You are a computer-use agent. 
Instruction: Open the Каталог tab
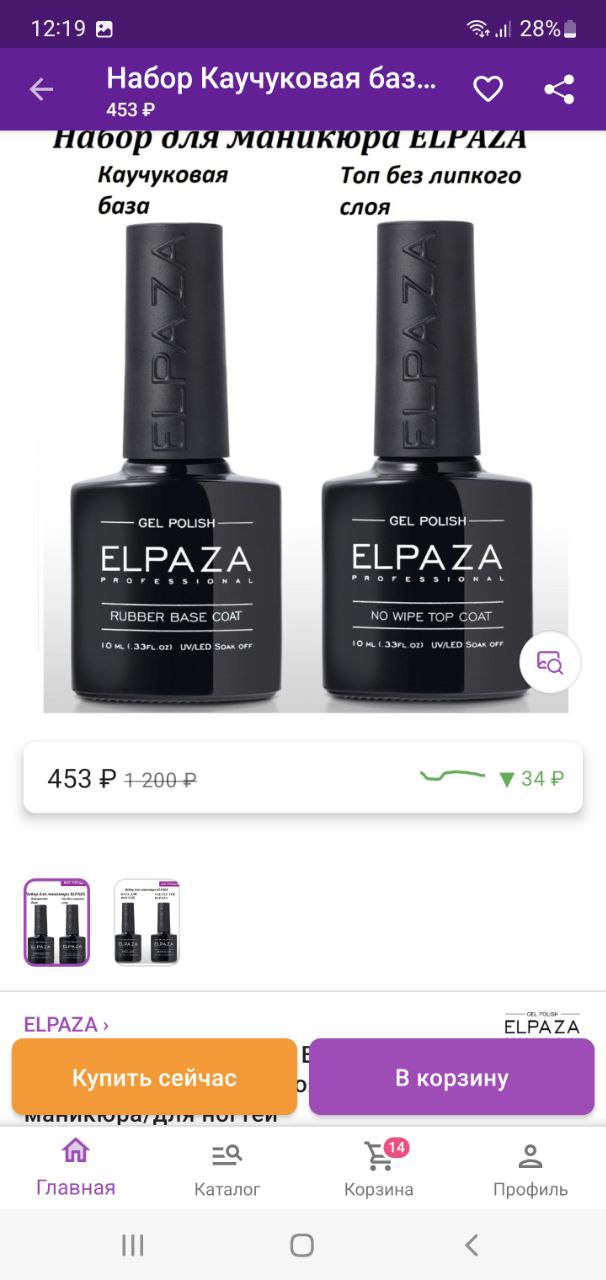(x=227, y=1168)
